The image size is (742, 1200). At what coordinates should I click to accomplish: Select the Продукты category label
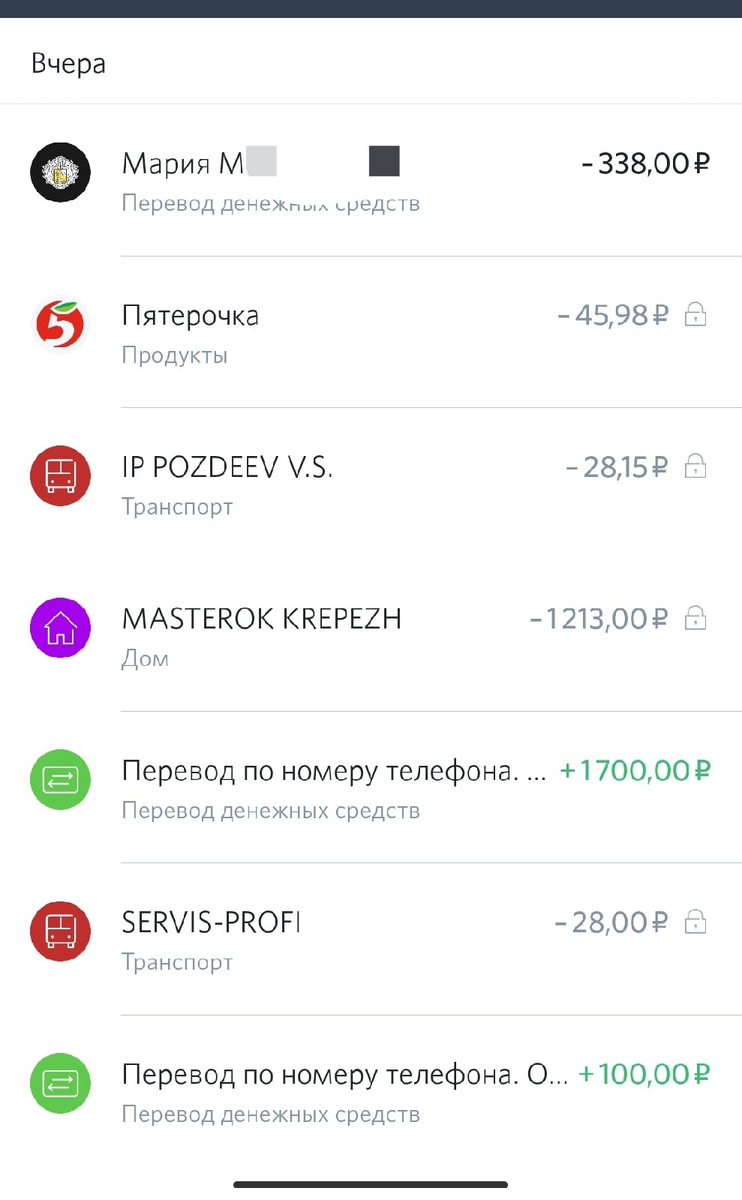(174, 355)
